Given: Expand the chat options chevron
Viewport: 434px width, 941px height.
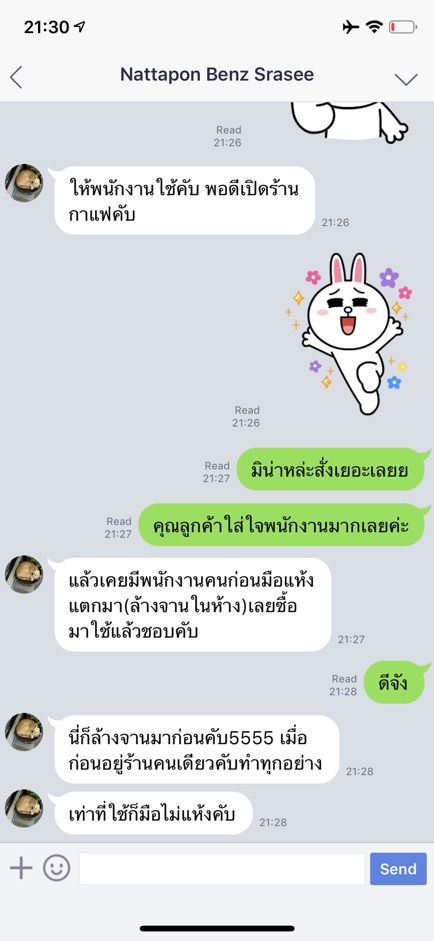Looking at the screenshot, I should pyautogui.click(x=406, y=79).
